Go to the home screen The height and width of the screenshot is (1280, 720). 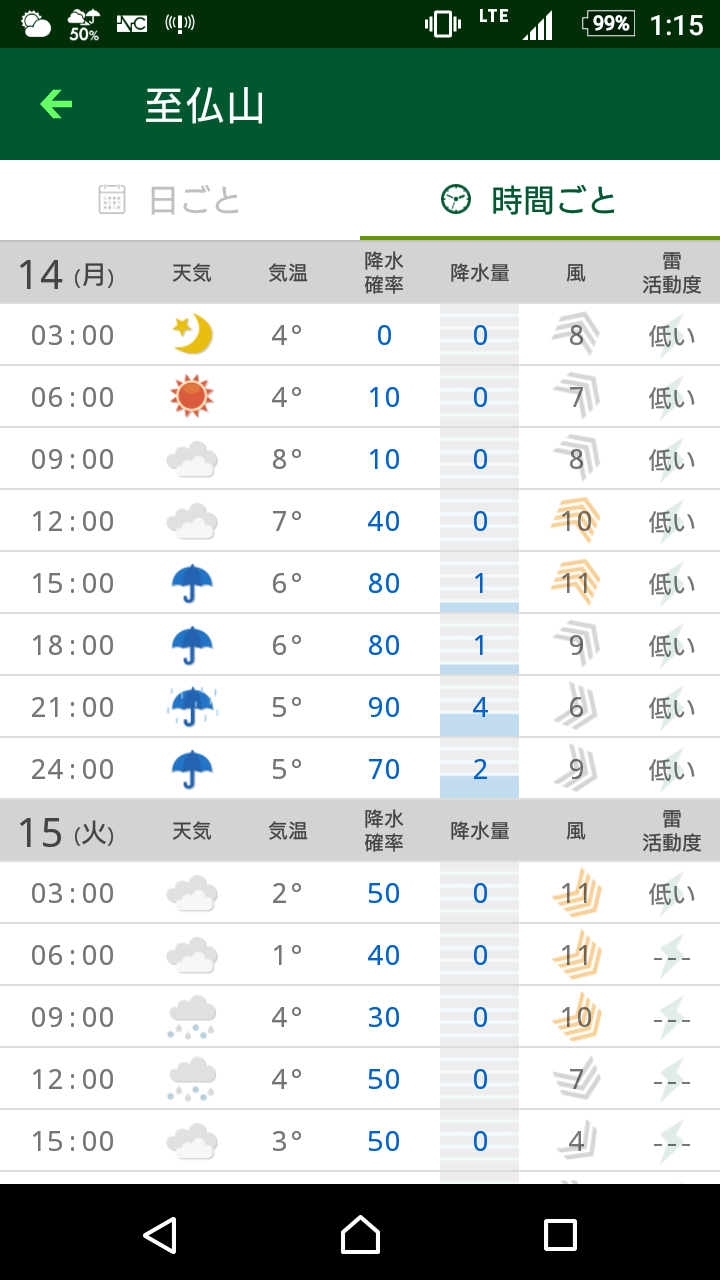[x=360, y=1235]
